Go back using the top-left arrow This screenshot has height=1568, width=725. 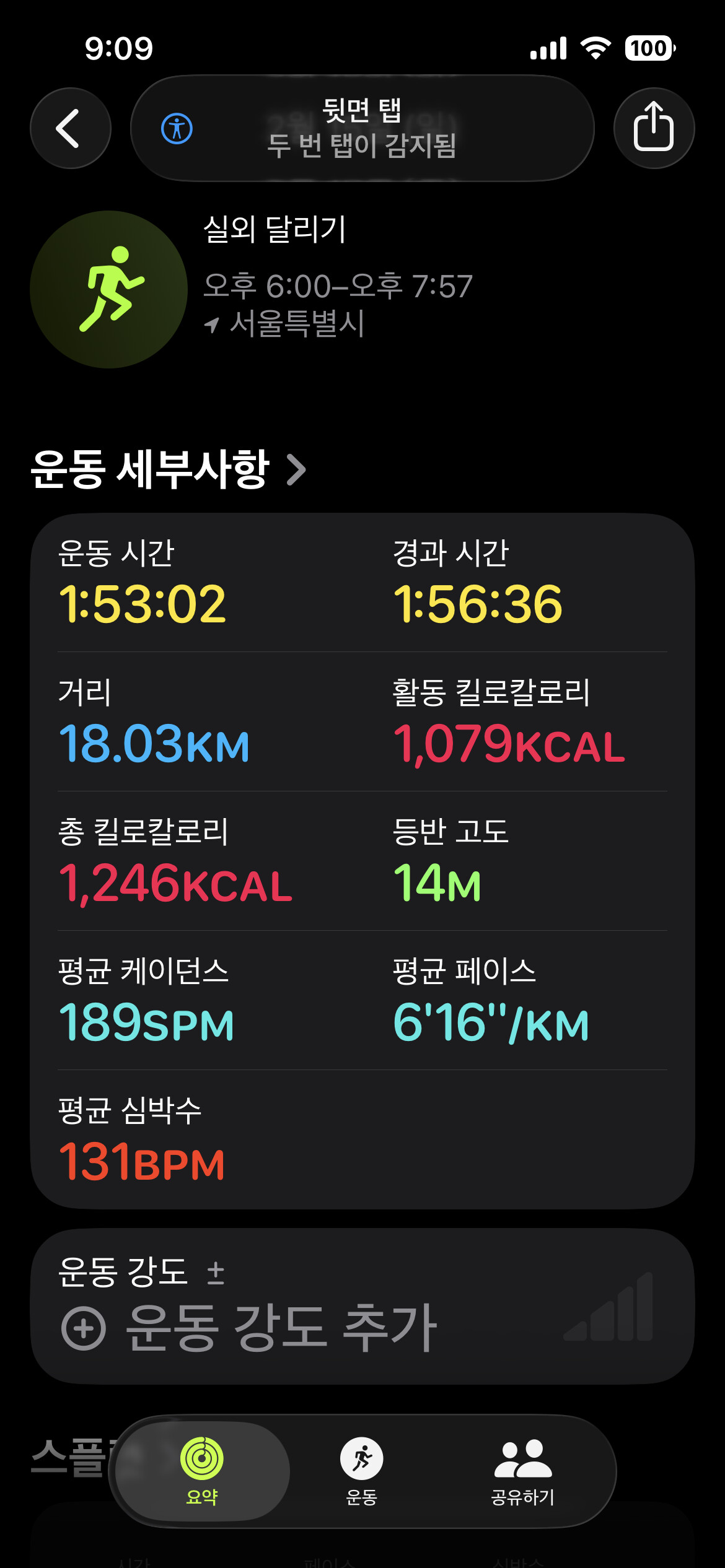click(71, 128)
